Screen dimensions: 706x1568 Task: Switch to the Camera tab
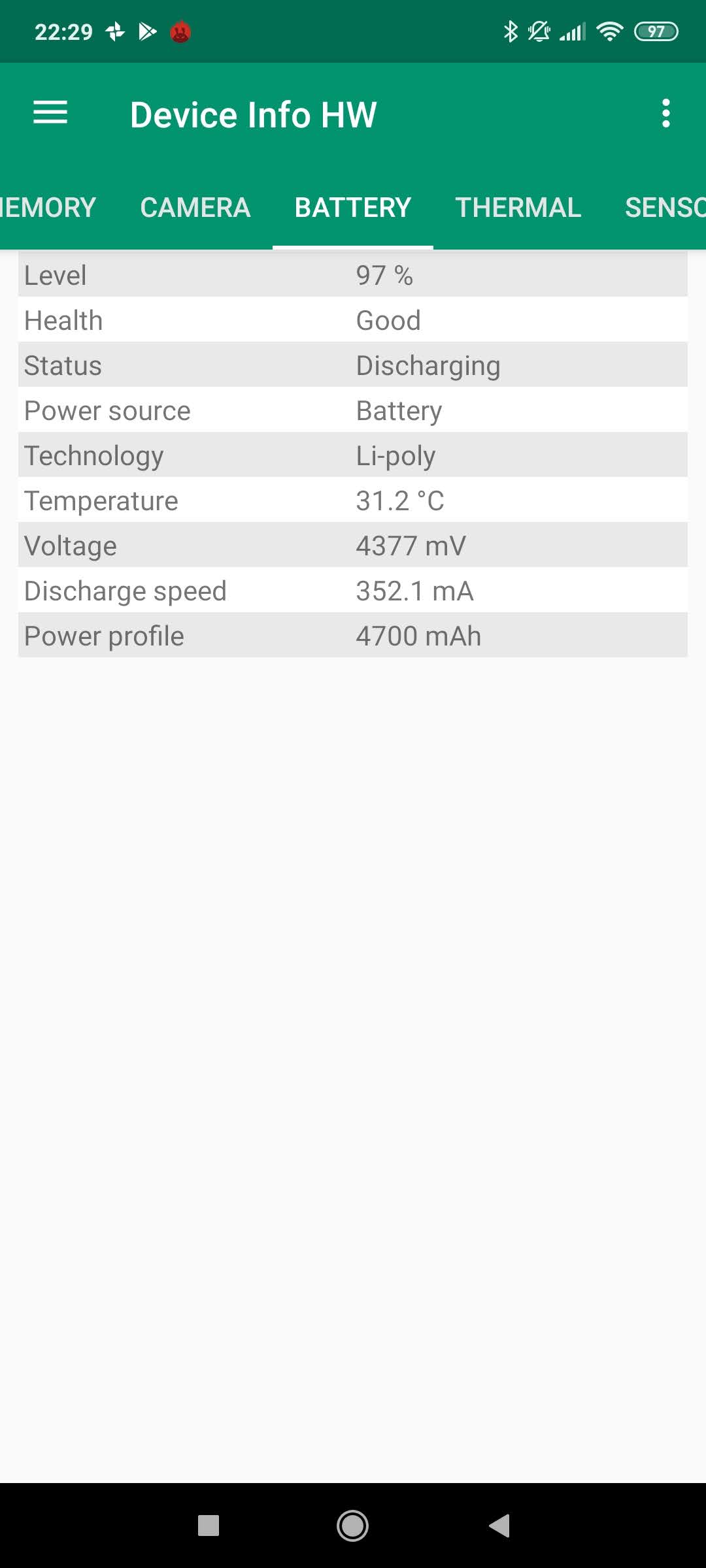point(195,208)
